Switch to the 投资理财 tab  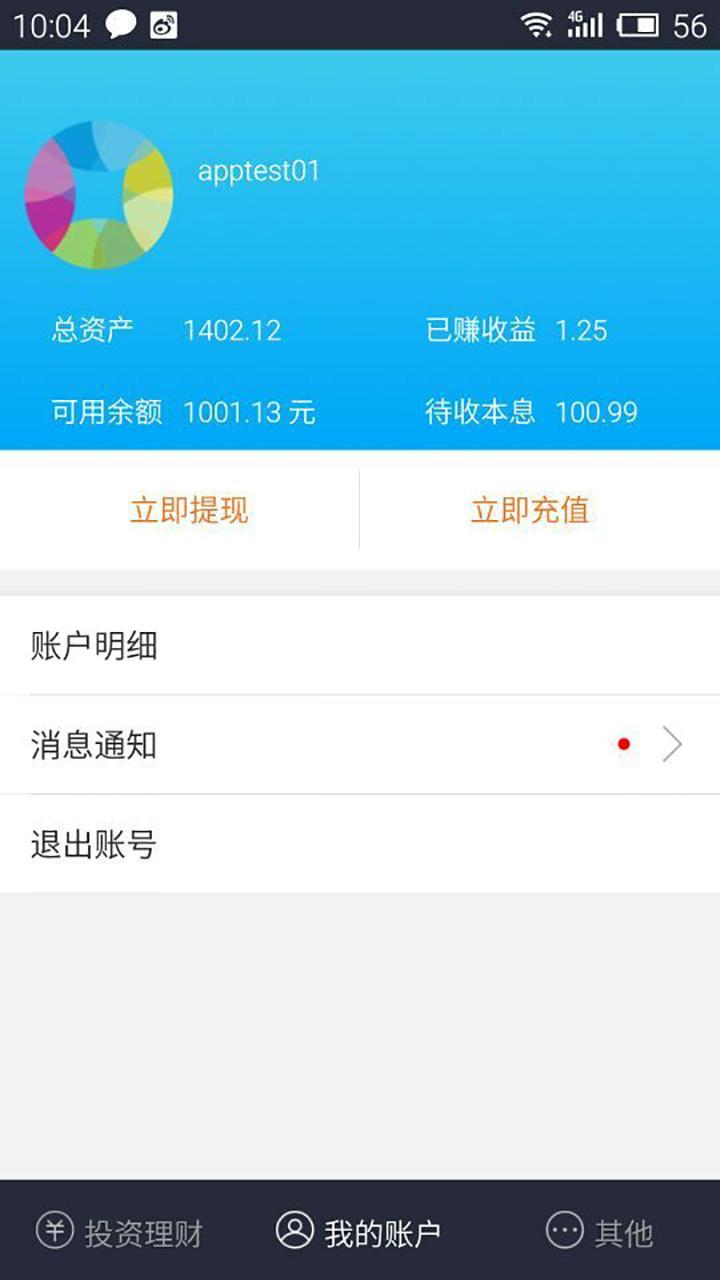coord(120,1232)
